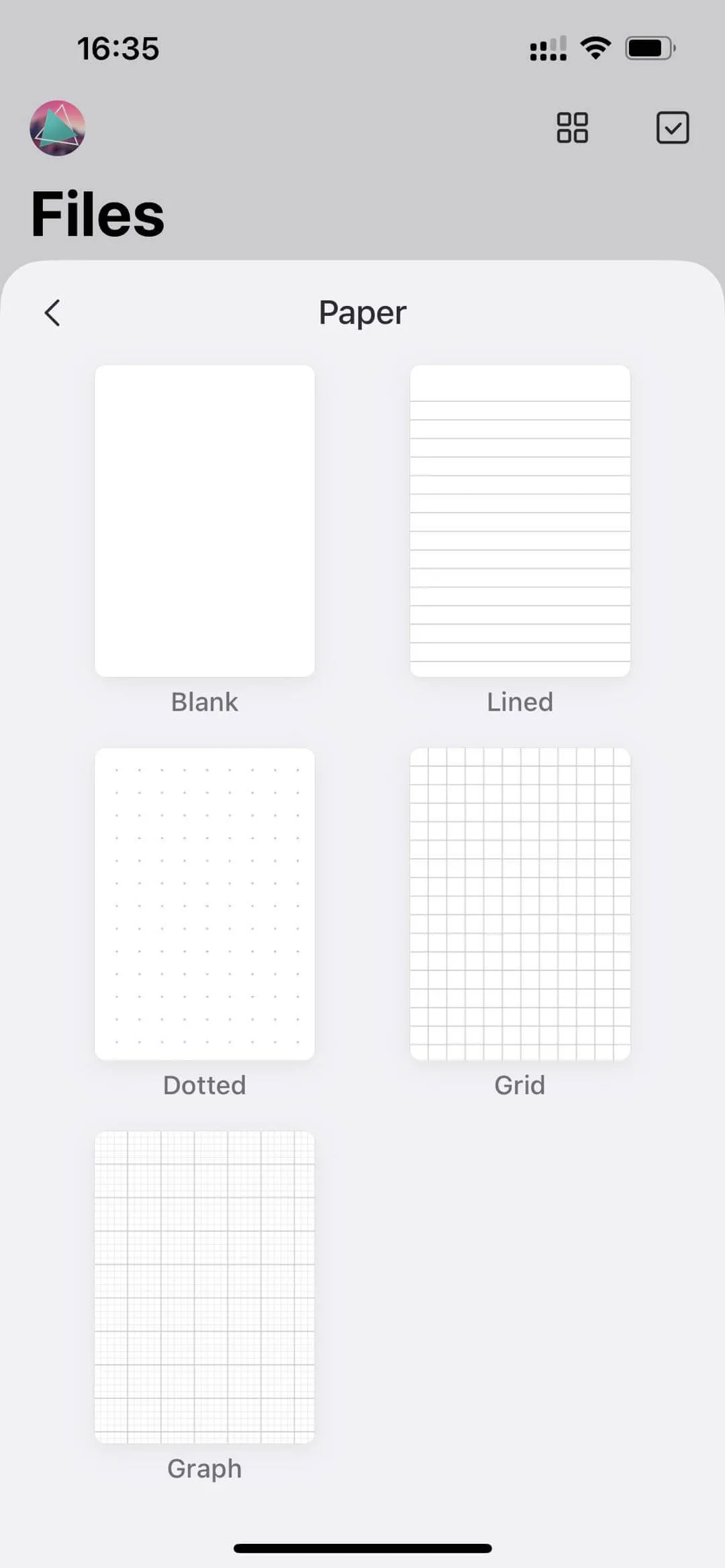725x1568 pixels.
Task: Select the Blank paper template
Action: coord(205,521)
